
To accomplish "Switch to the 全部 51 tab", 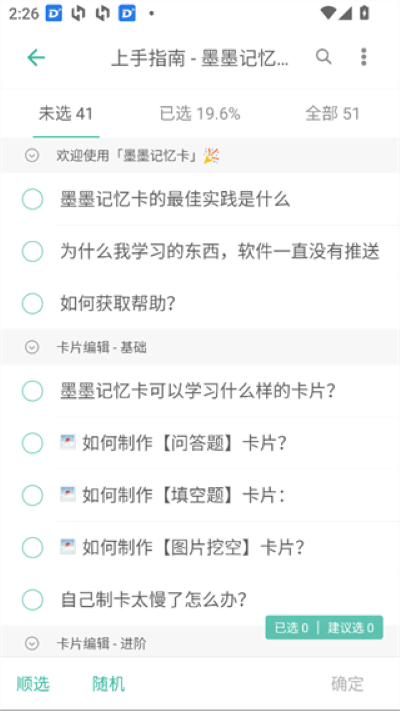I will [x=332, y=114].
